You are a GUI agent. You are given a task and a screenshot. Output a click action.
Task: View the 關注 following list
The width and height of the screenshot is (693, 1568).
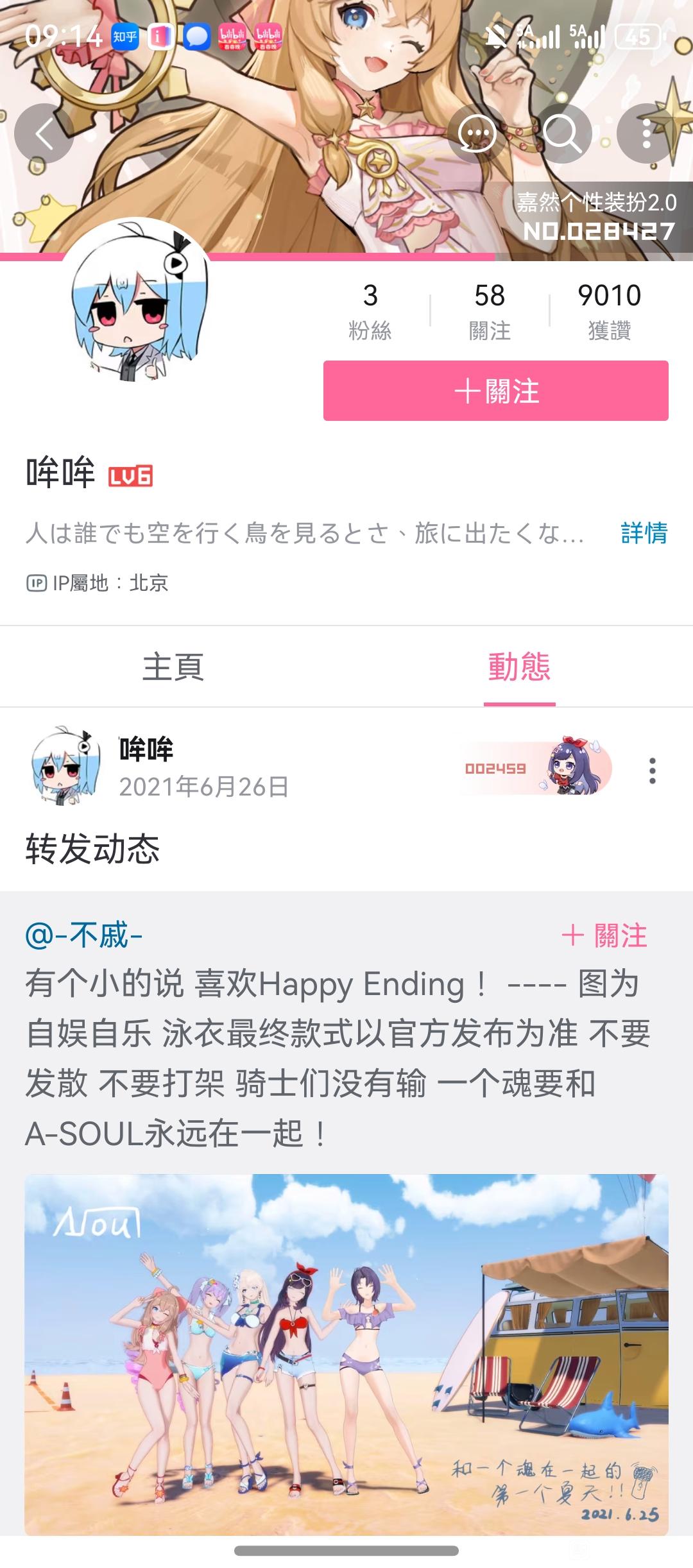click(x=490, y=311)
